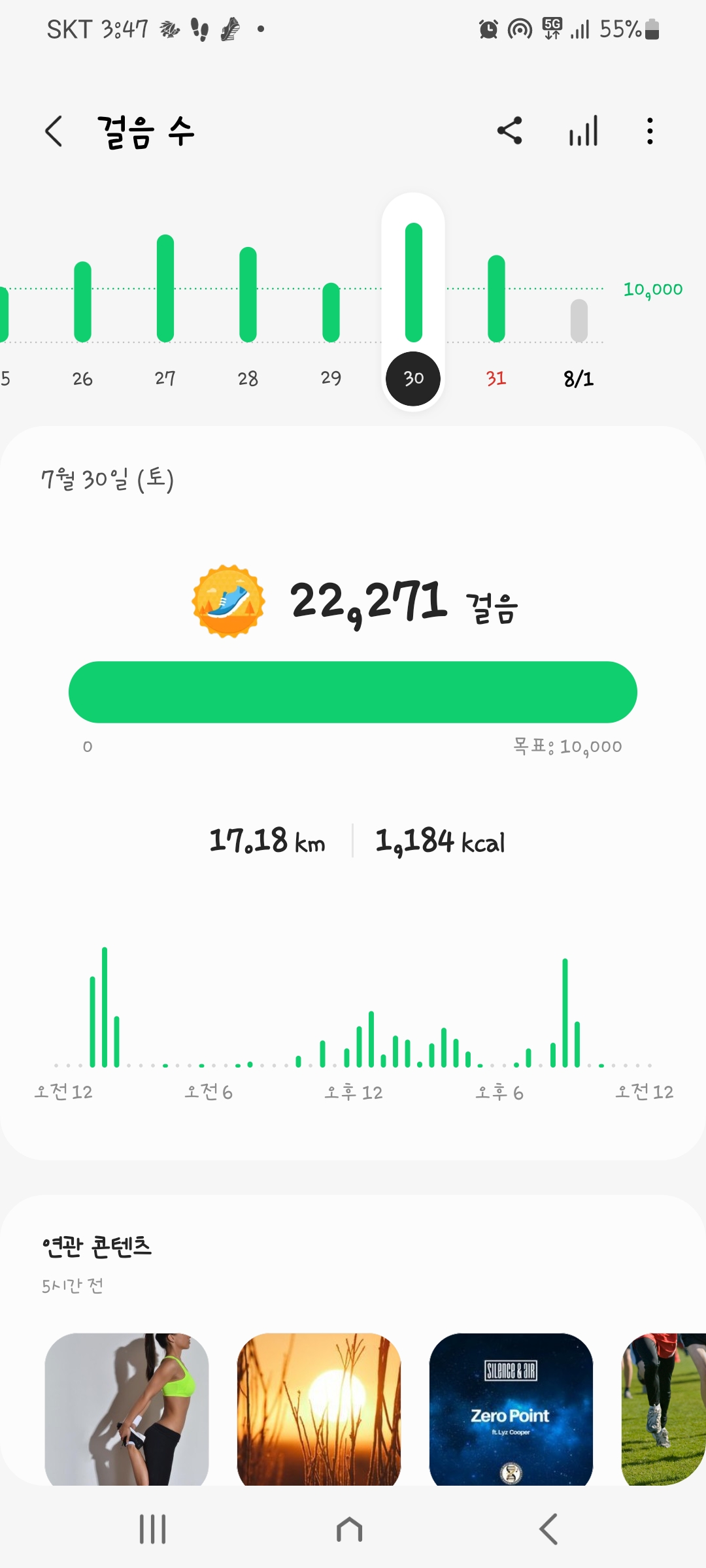Go to the home screen
706x1568 pixels.
click(349, 1529)
